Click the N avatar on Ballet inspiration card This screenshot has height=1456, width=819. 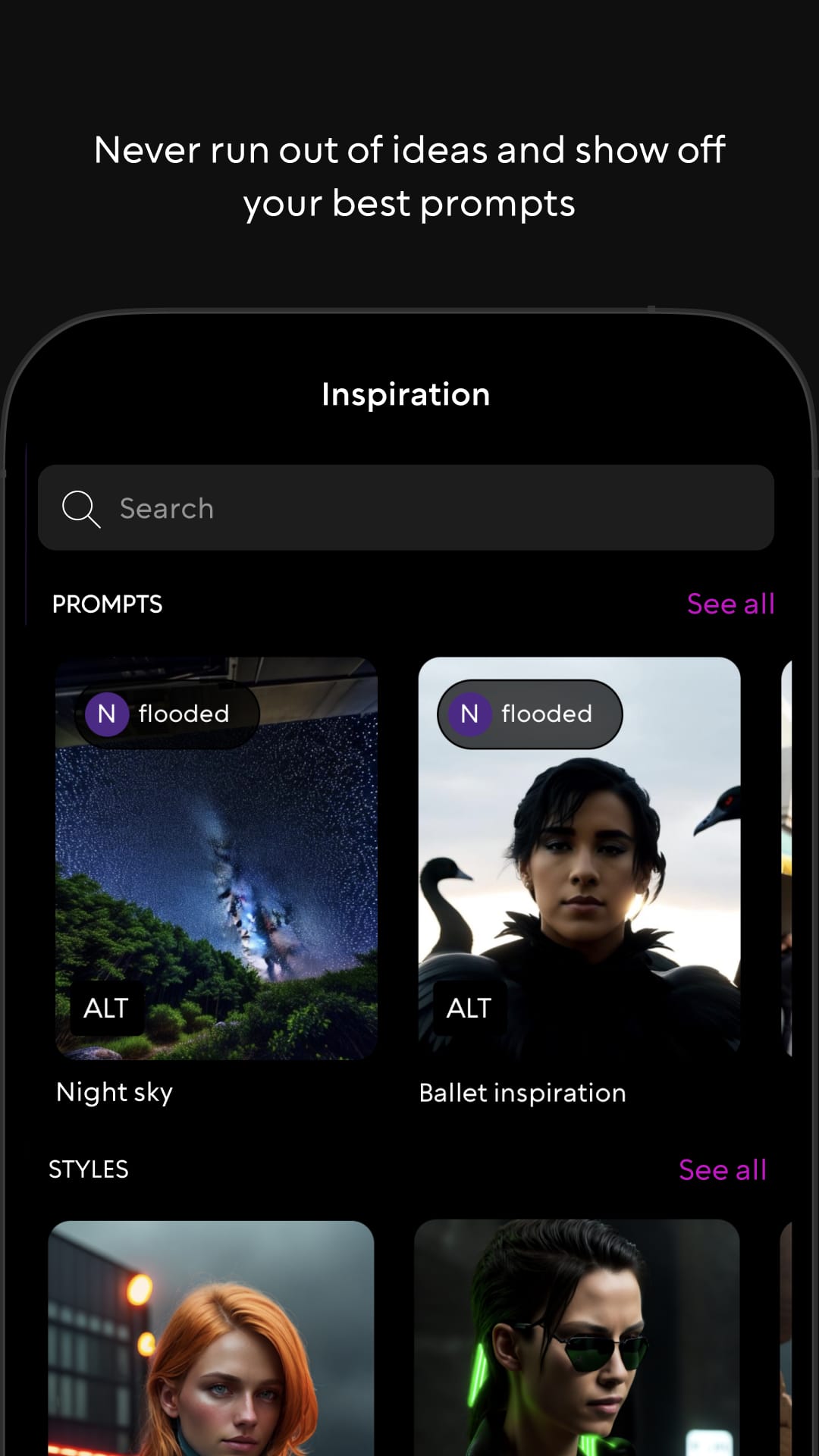[x=469, y=714]
